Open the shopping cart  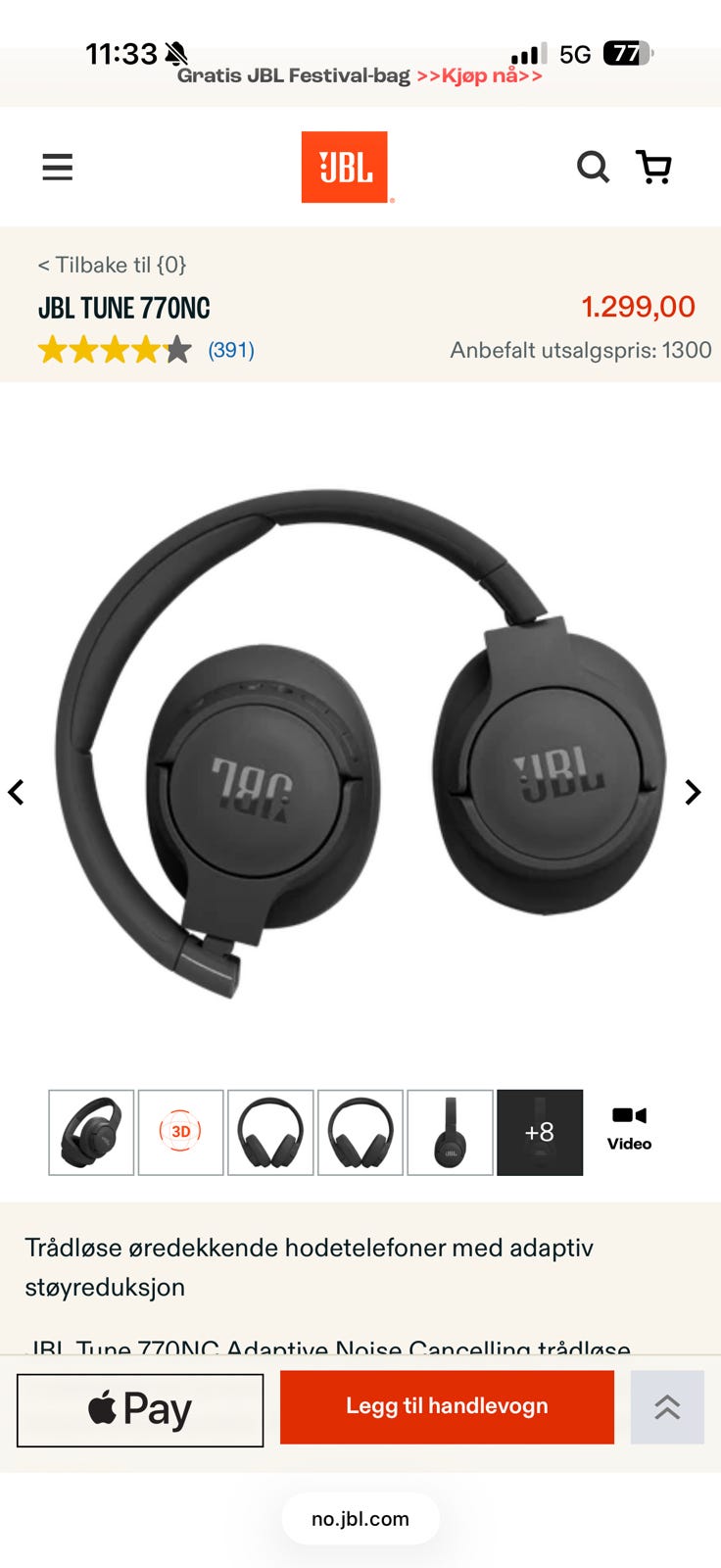653,167
